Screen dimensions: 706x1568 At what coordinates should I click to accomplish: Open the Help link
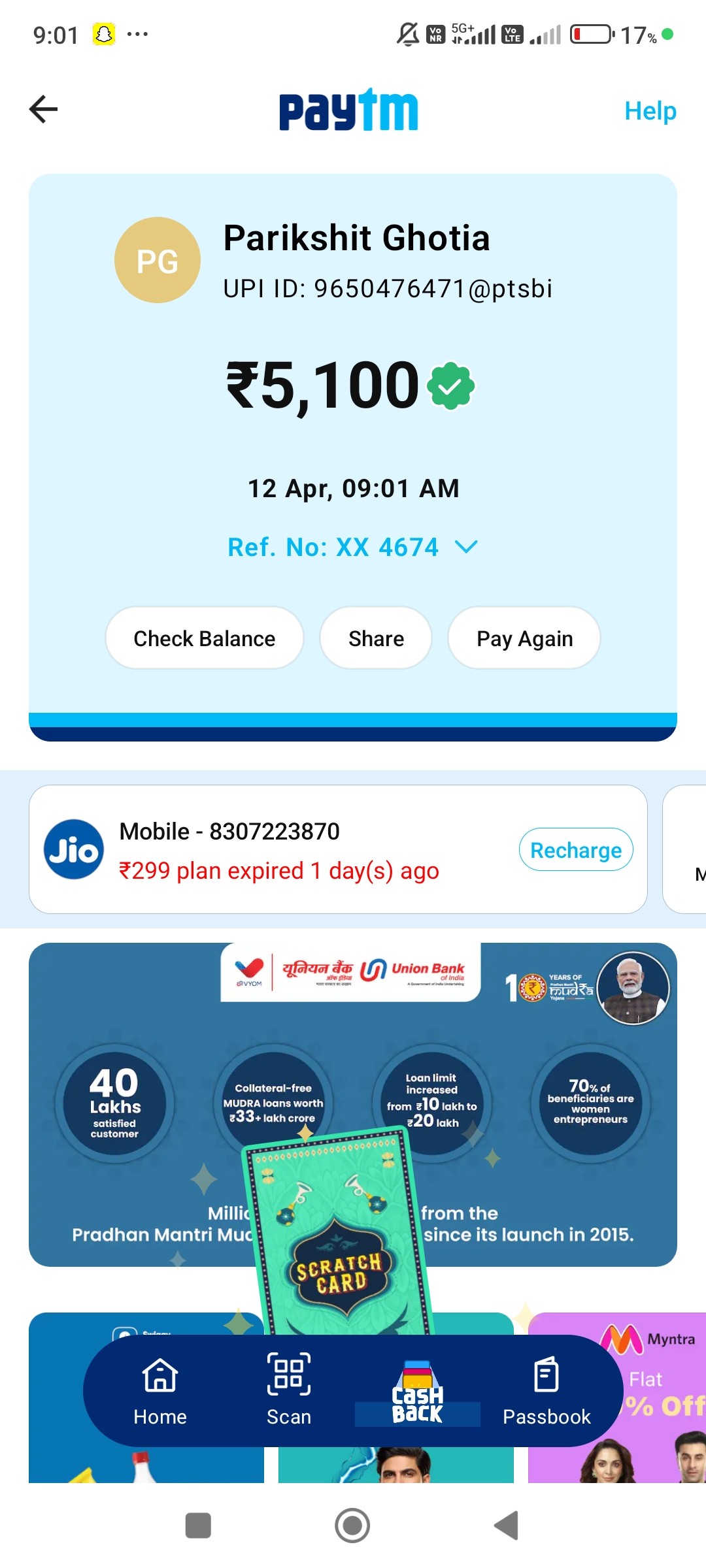(650, 110)
